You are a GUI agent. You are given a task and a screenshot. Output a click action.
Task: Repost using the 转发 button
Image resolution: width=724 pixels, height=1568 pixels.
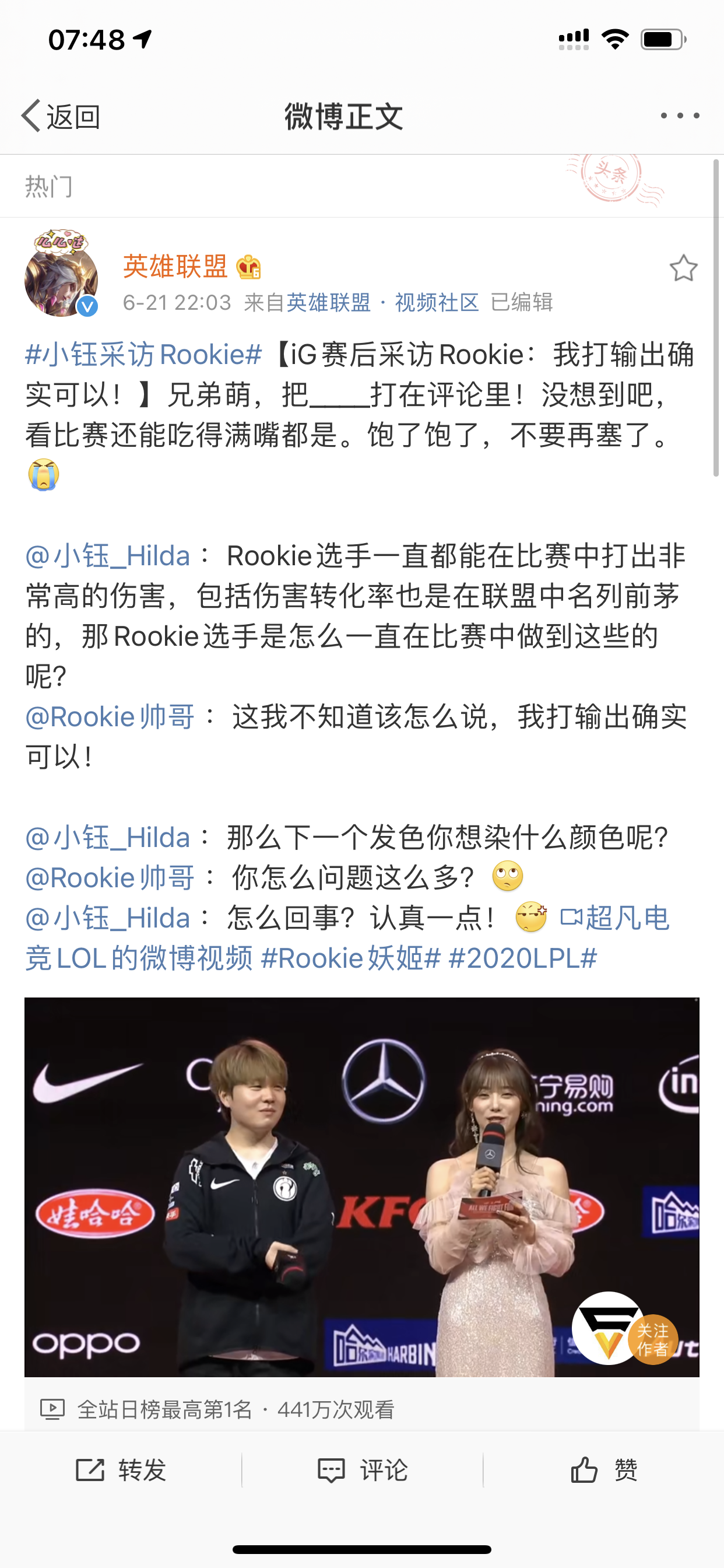[121, 1471]
